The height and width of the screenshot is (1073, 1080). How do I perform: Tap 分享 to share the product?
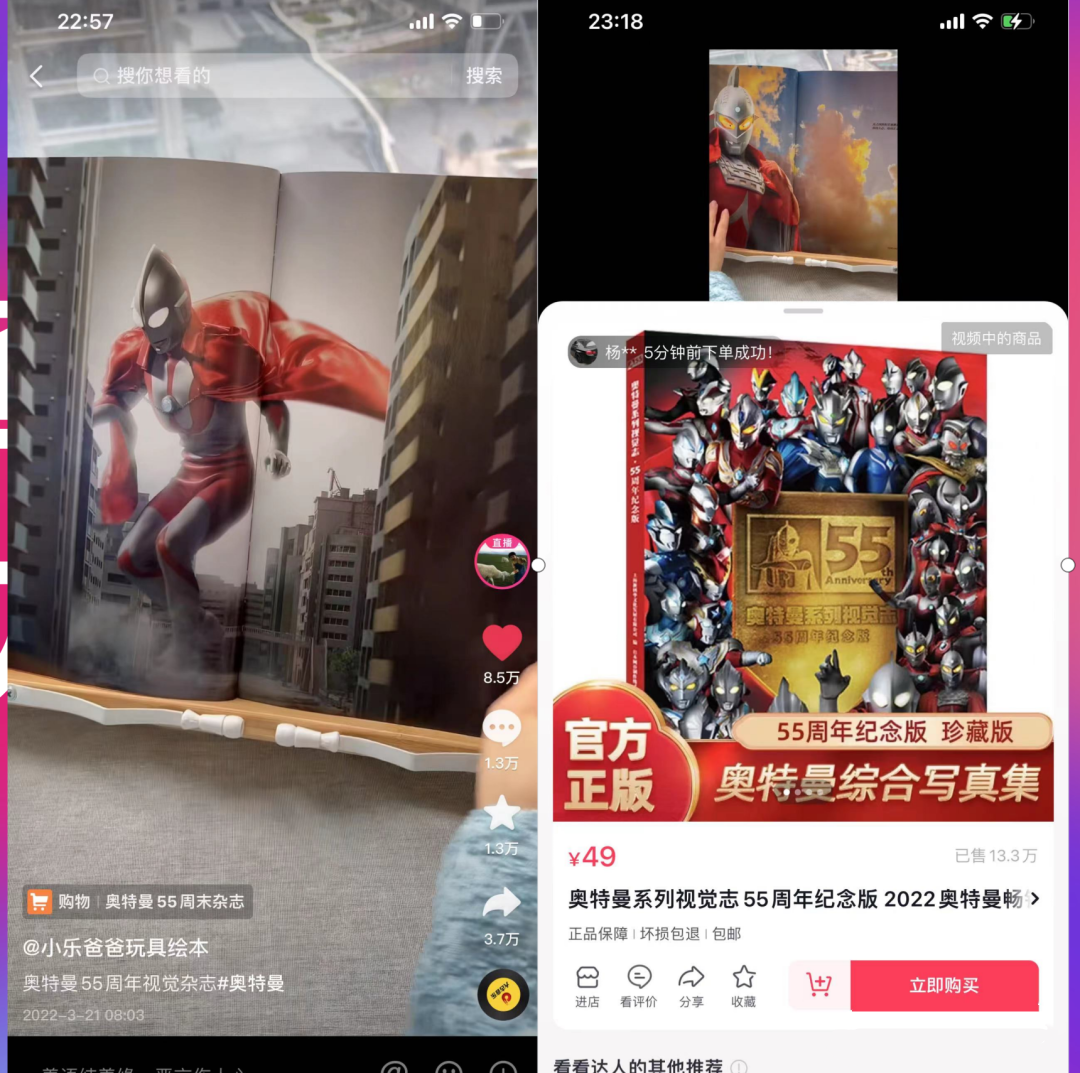pyautogui.click(x=691, y=985)
